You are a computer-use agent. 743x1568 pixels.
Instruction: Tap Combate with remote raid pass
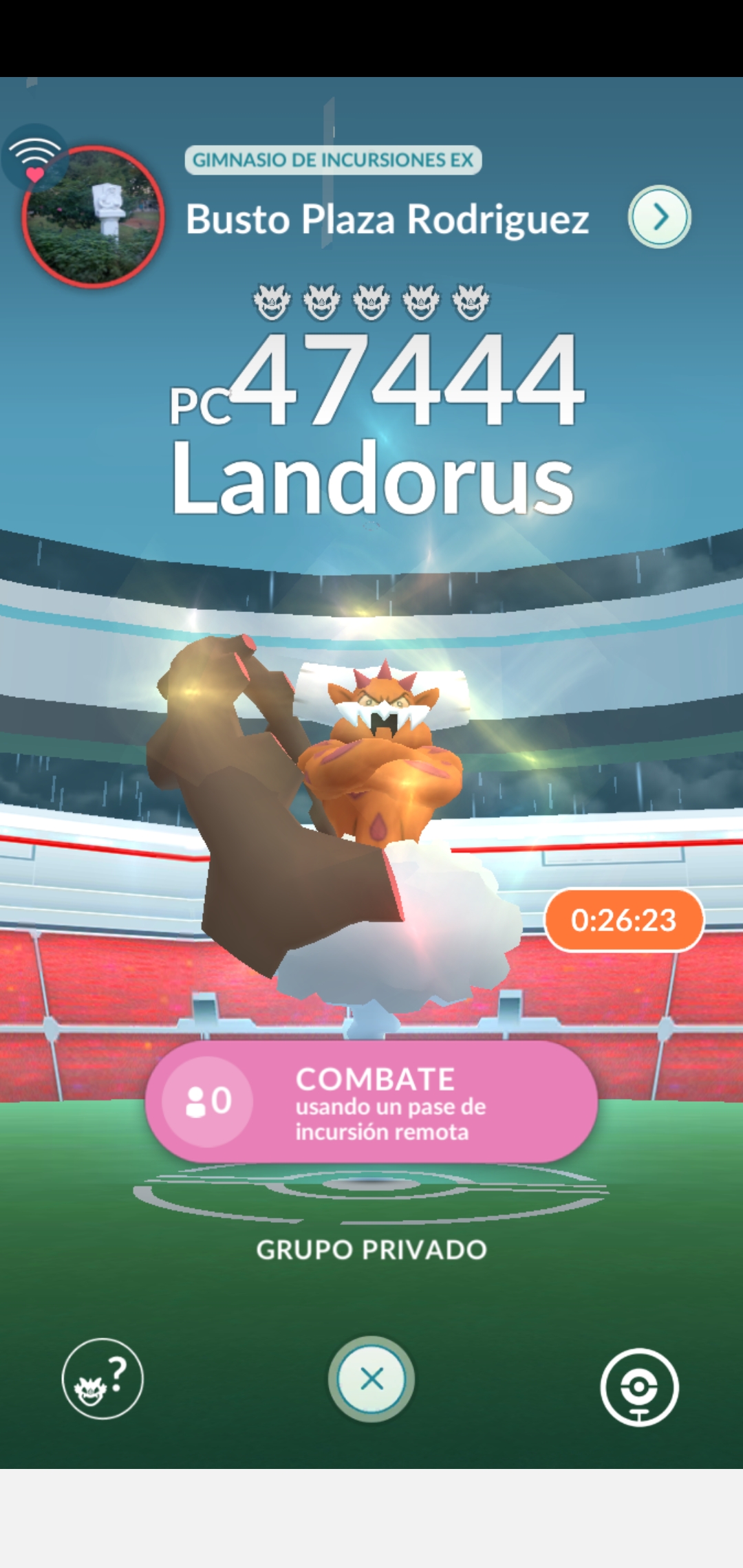tap(371, 1102)
